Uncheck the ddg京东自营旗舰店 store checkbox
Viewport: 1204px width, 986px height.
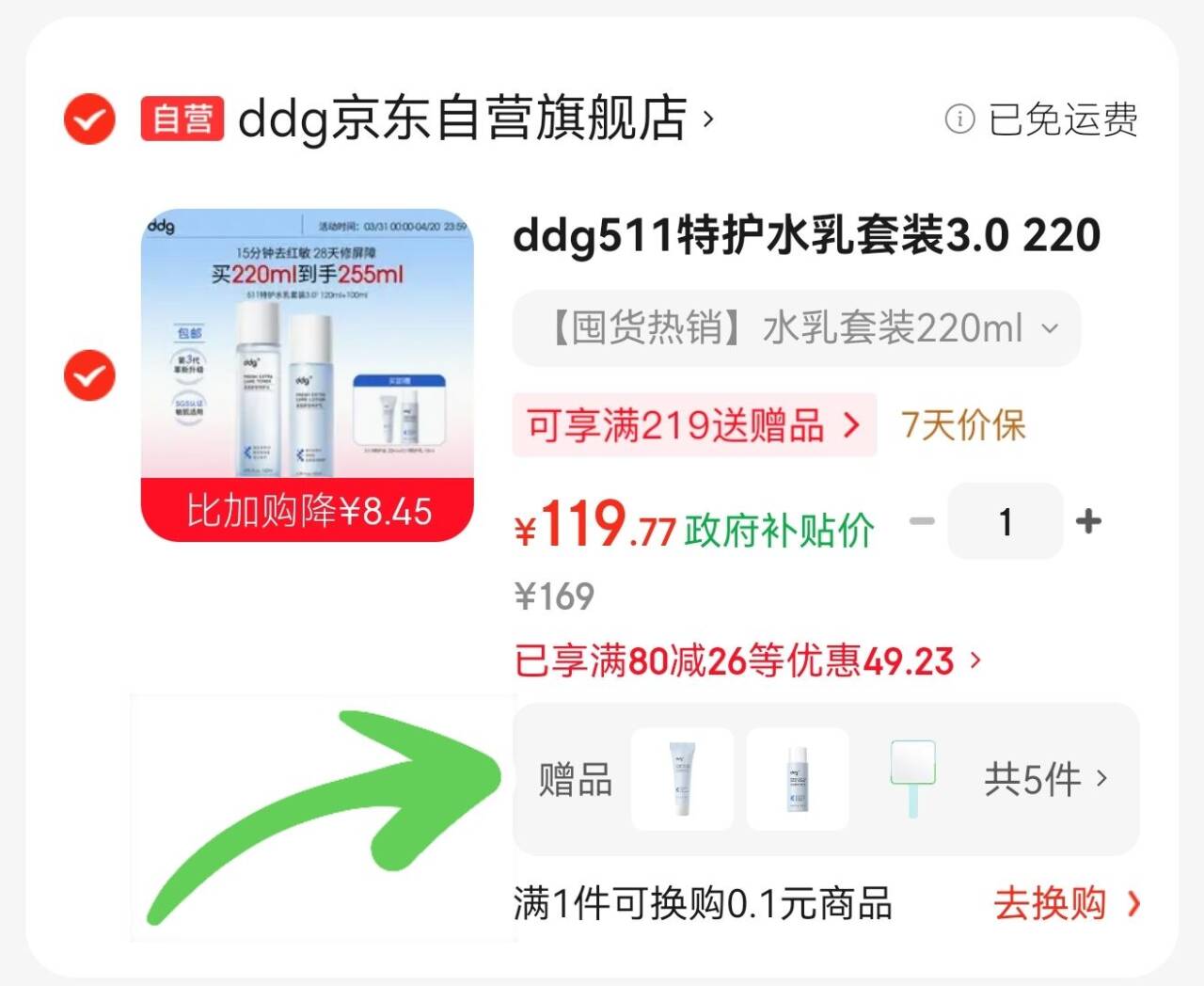89,119
